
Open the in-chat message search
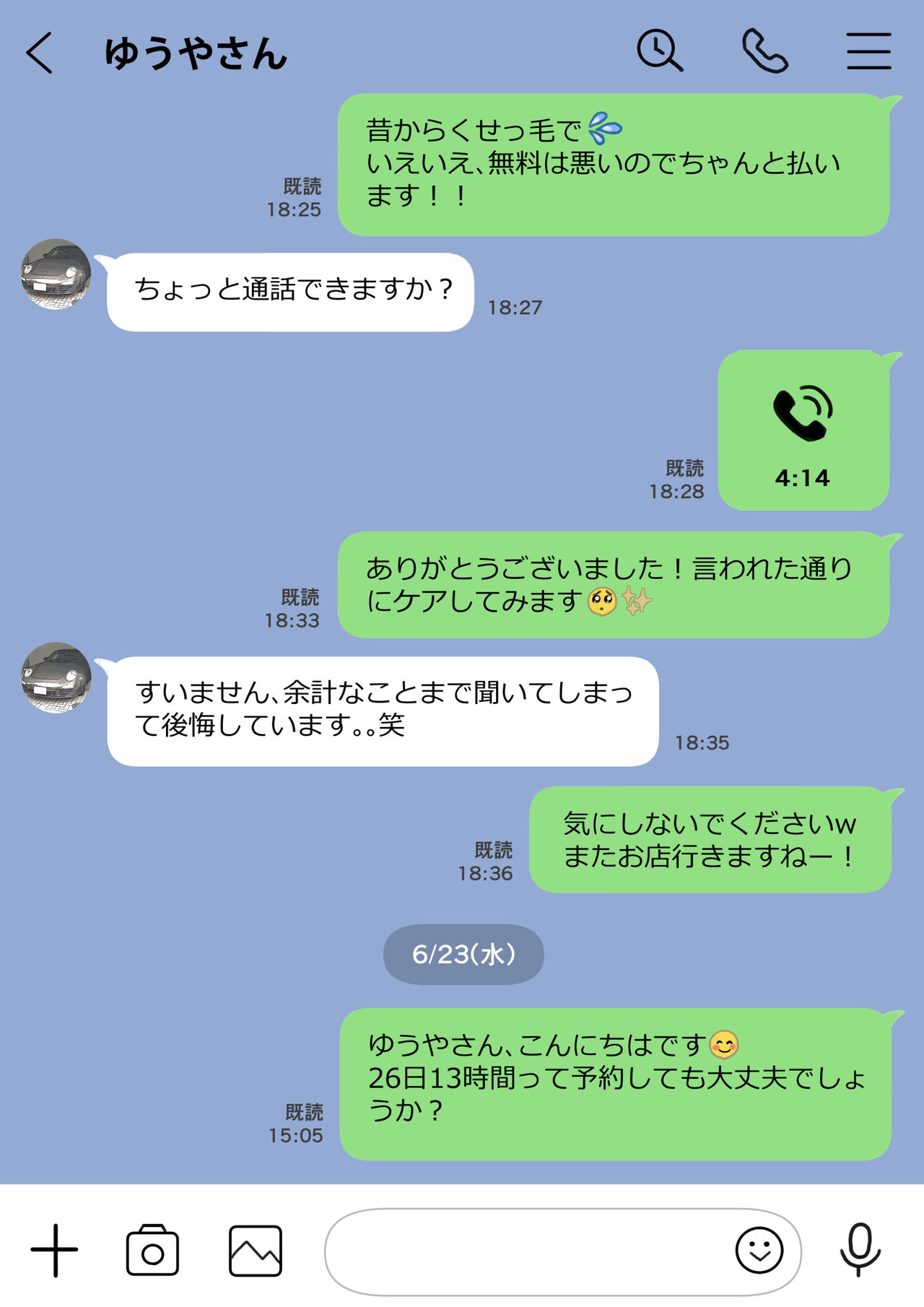click(661, 49)
